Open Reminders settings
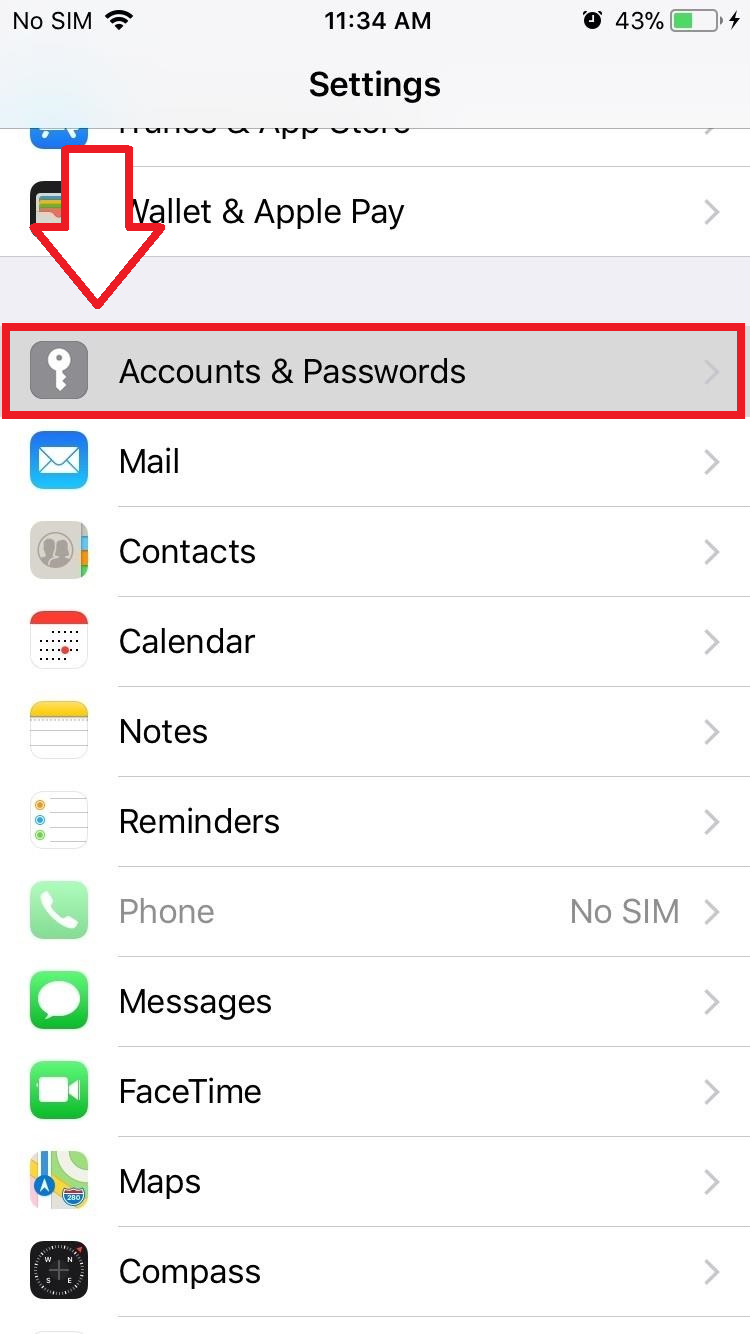The height and width of the screenshot is (1334, 750). pyautogui.click(x=375, y=821)
